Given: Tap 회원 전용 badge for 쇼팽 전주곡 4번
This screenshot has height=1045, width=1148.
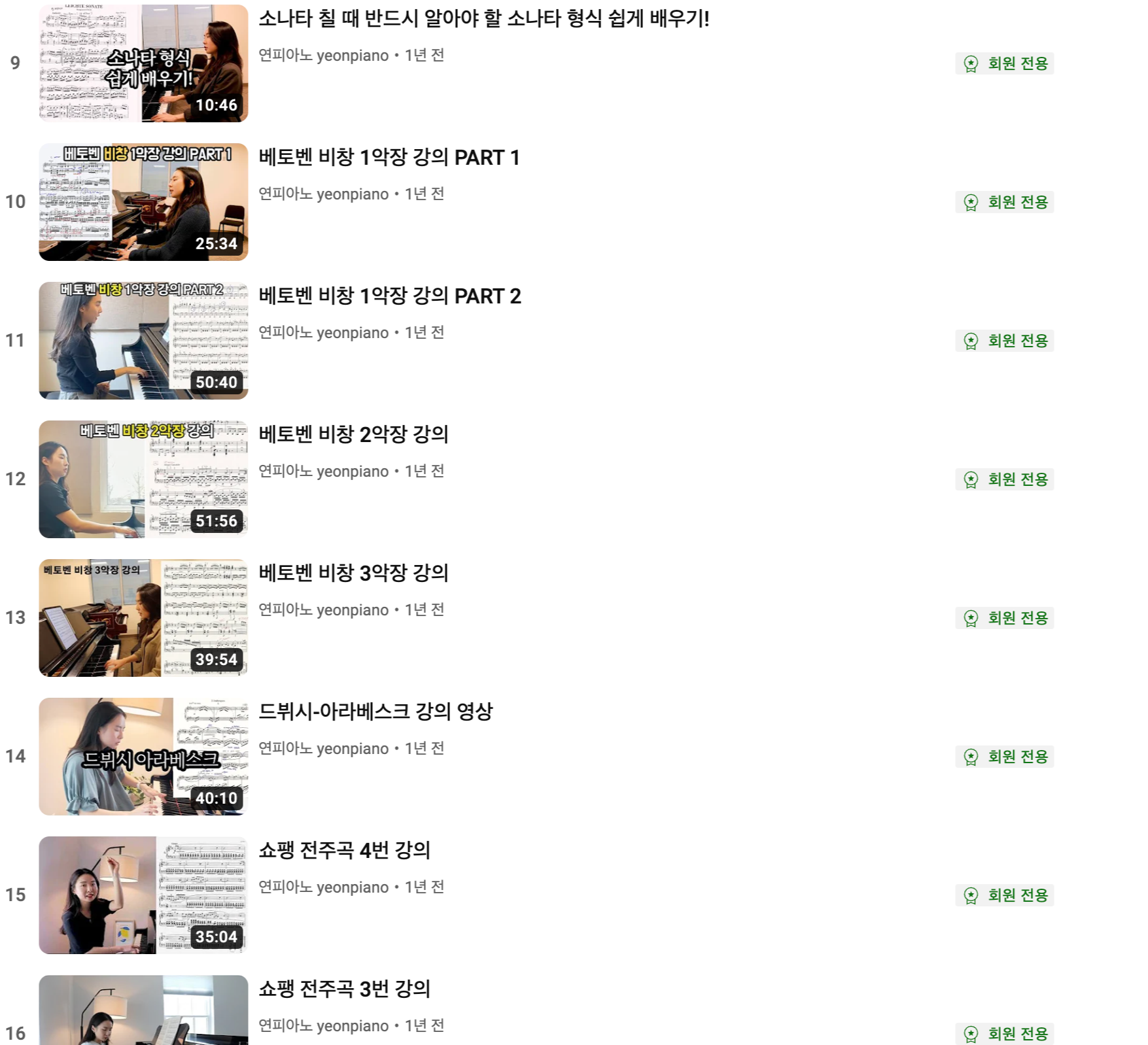Looking at the screenshot, I should 1004,896.
